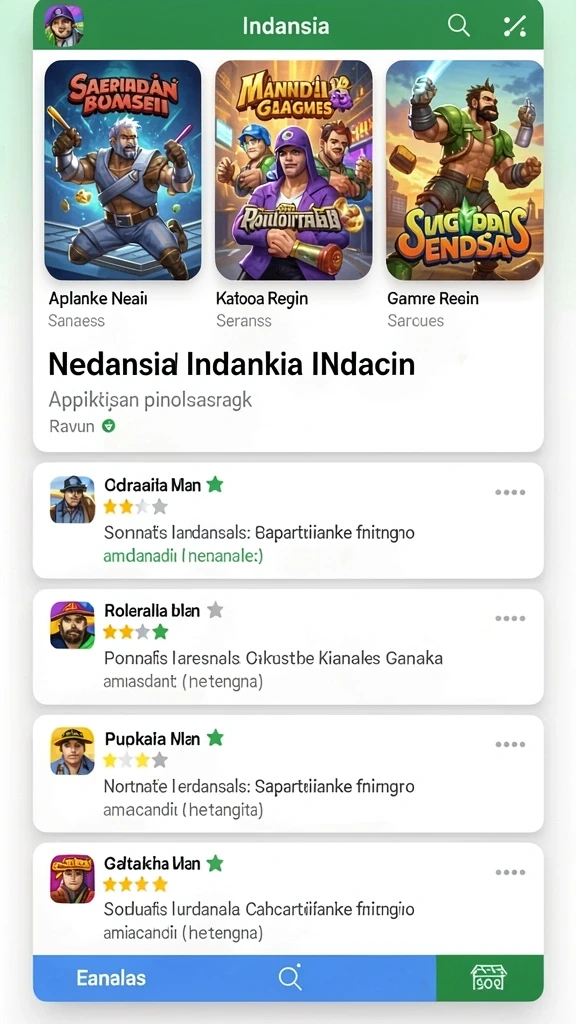Open the store tab in bottom bar

click(x=489, y=978)
